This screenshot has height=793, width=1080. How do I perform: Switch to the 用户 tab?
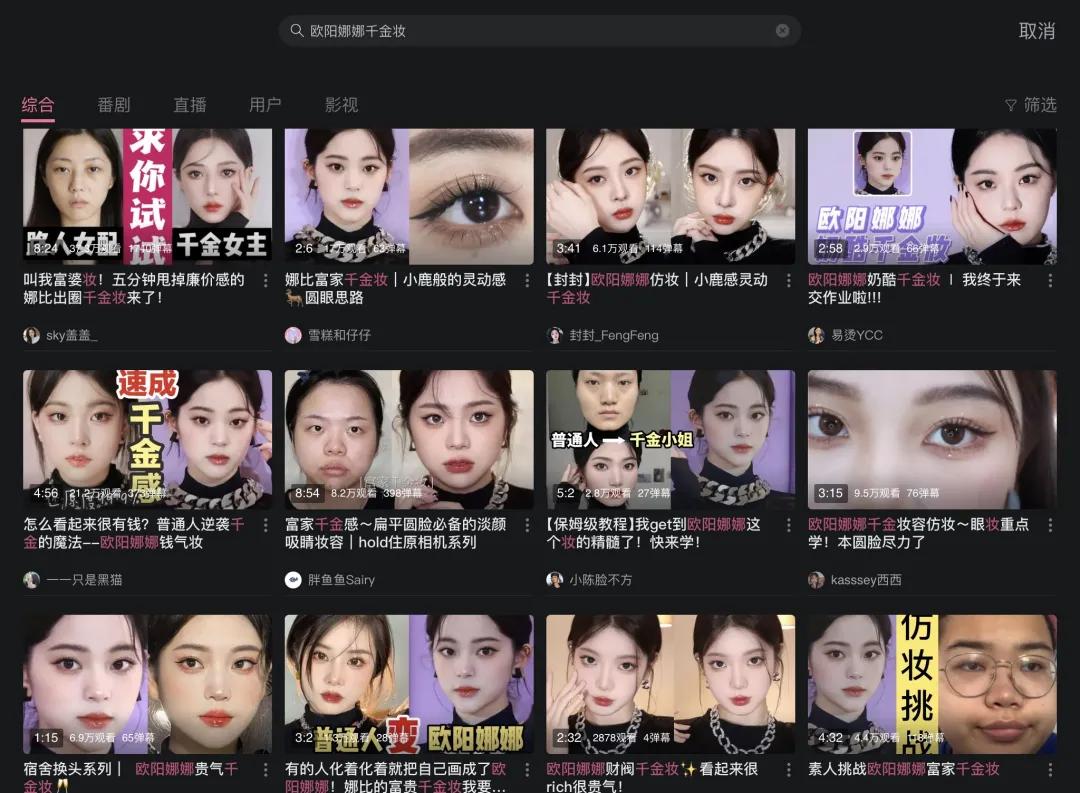pos(265,105)
